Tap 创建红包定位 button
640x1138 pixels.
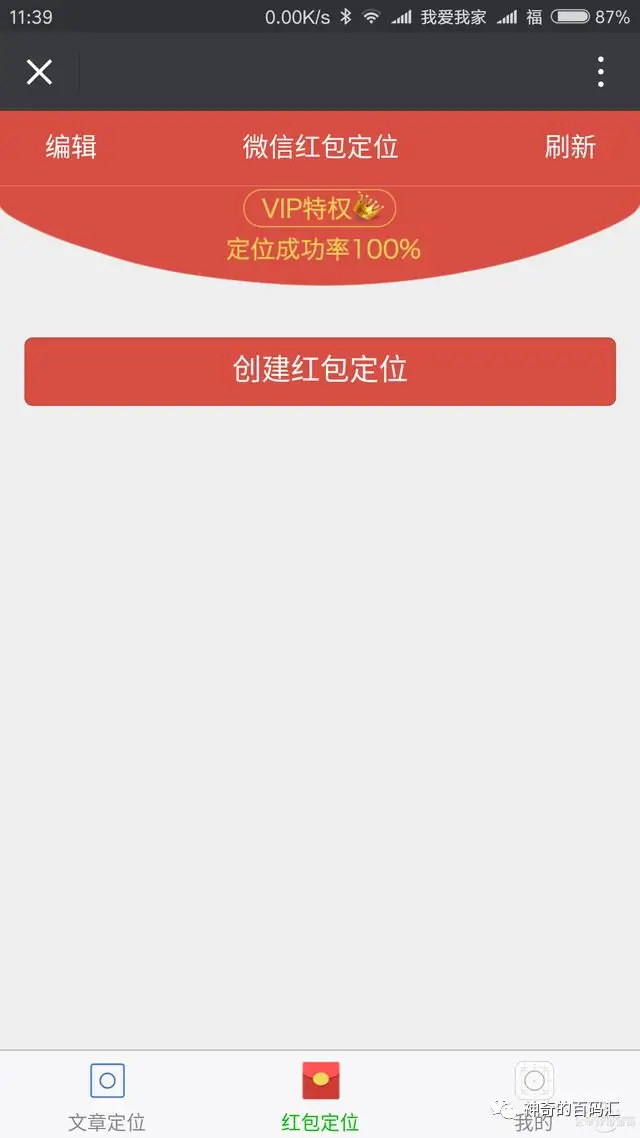(320, 371)
